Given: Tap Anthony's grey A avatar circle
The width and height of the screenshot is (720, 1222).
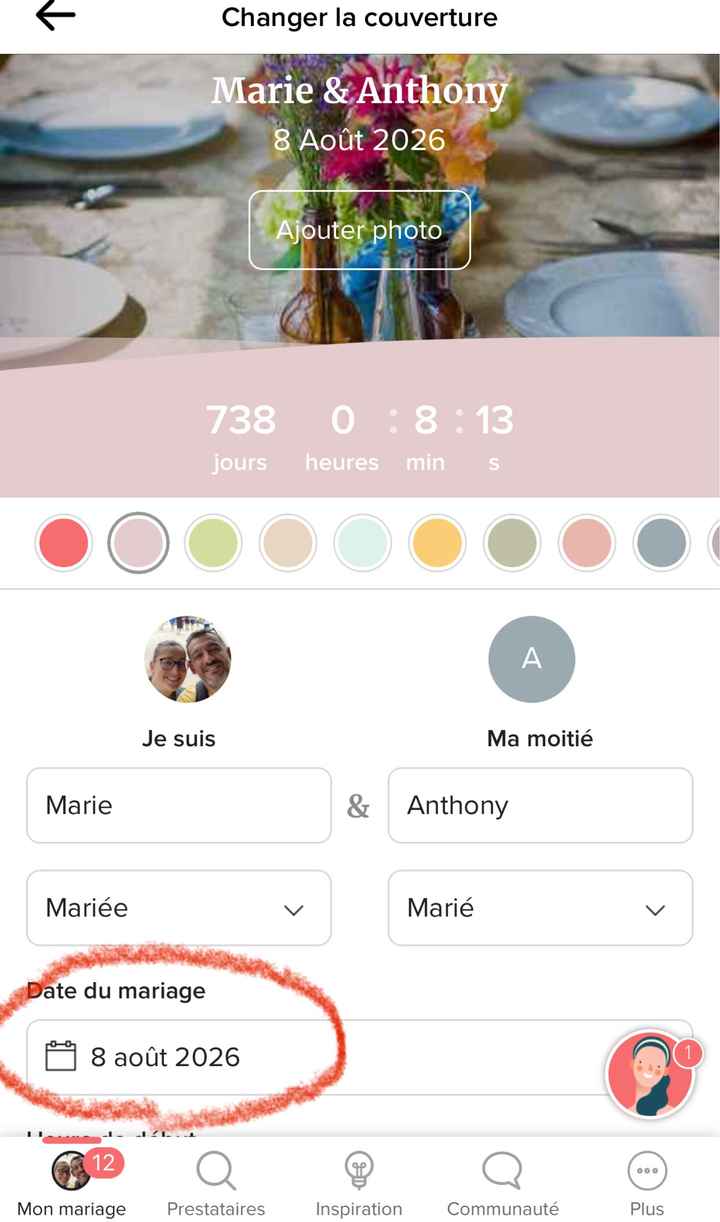Looking at the screenshot, I should [531, 659].
